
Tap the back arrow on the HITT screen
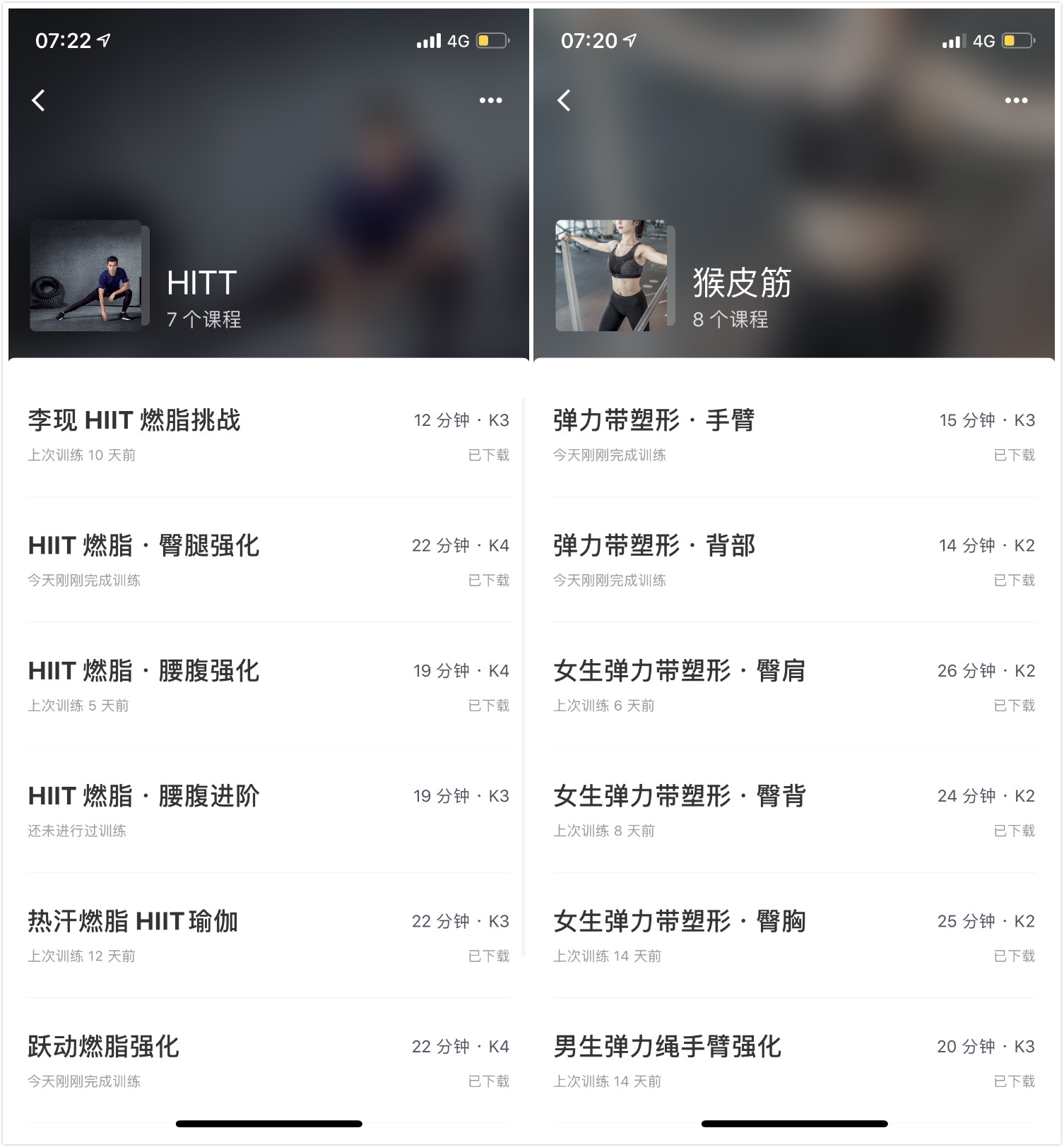click(39, 100)
